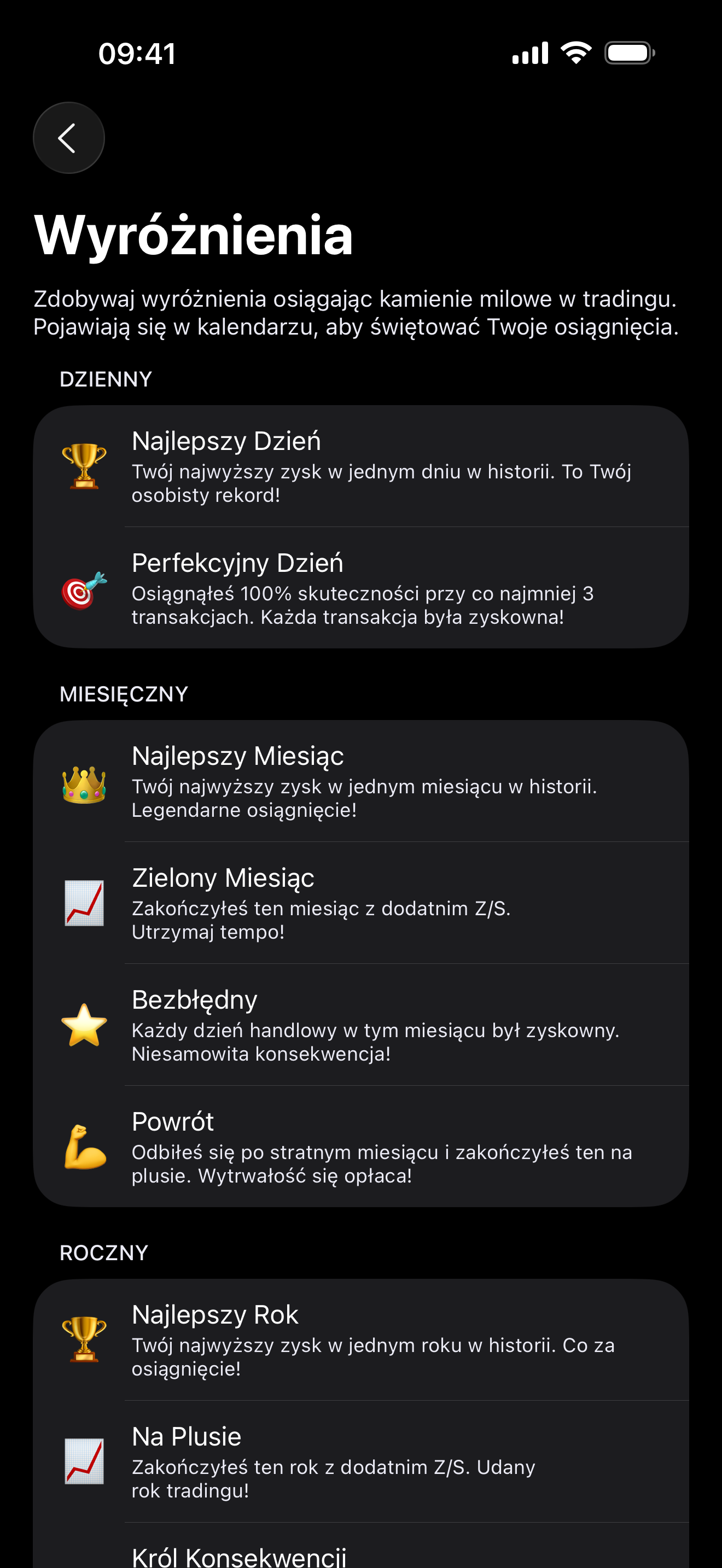Open the Zielony Miesiąc achievement details
The width and height of the screenshot is (722, 1568).
[x=361, y=903]
